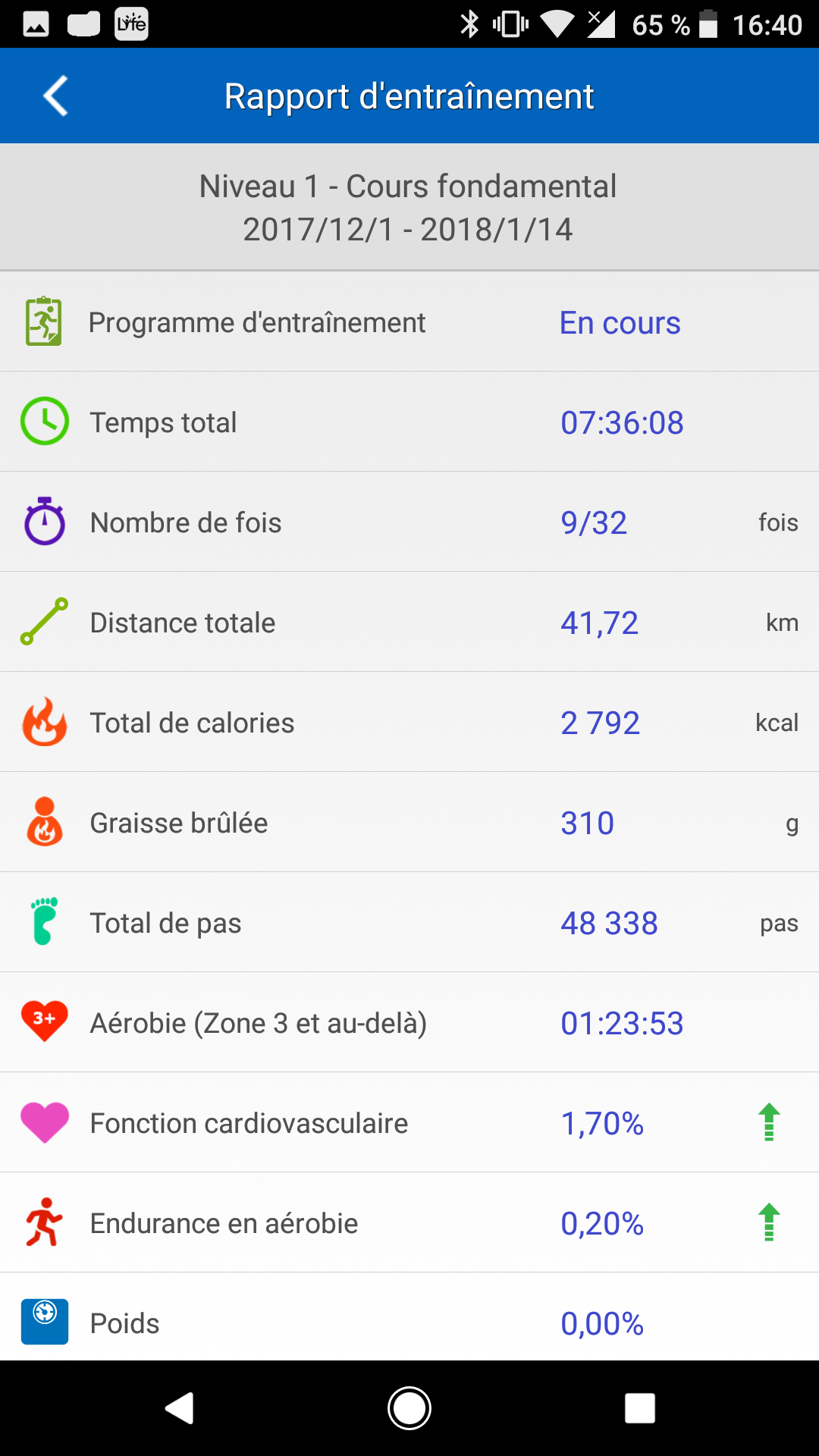Open the recent apps overview
819x1456 pixels.
click(x=640, y=1408)
